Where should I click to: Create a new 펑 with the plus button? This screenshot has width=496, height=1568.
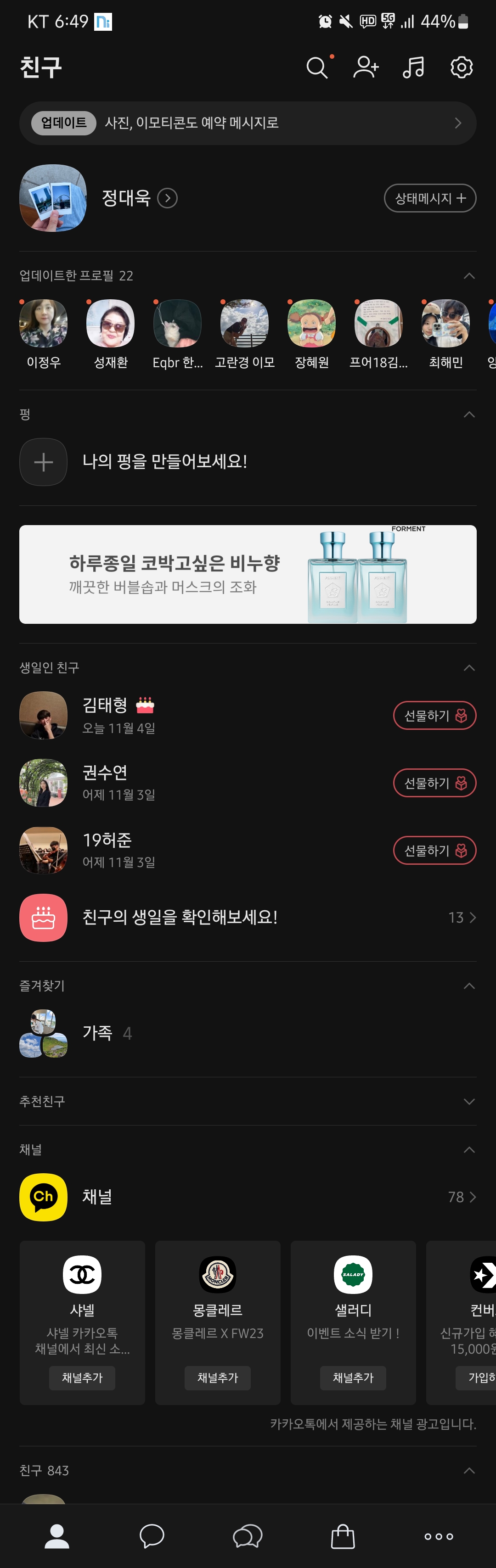click(43, 462)
